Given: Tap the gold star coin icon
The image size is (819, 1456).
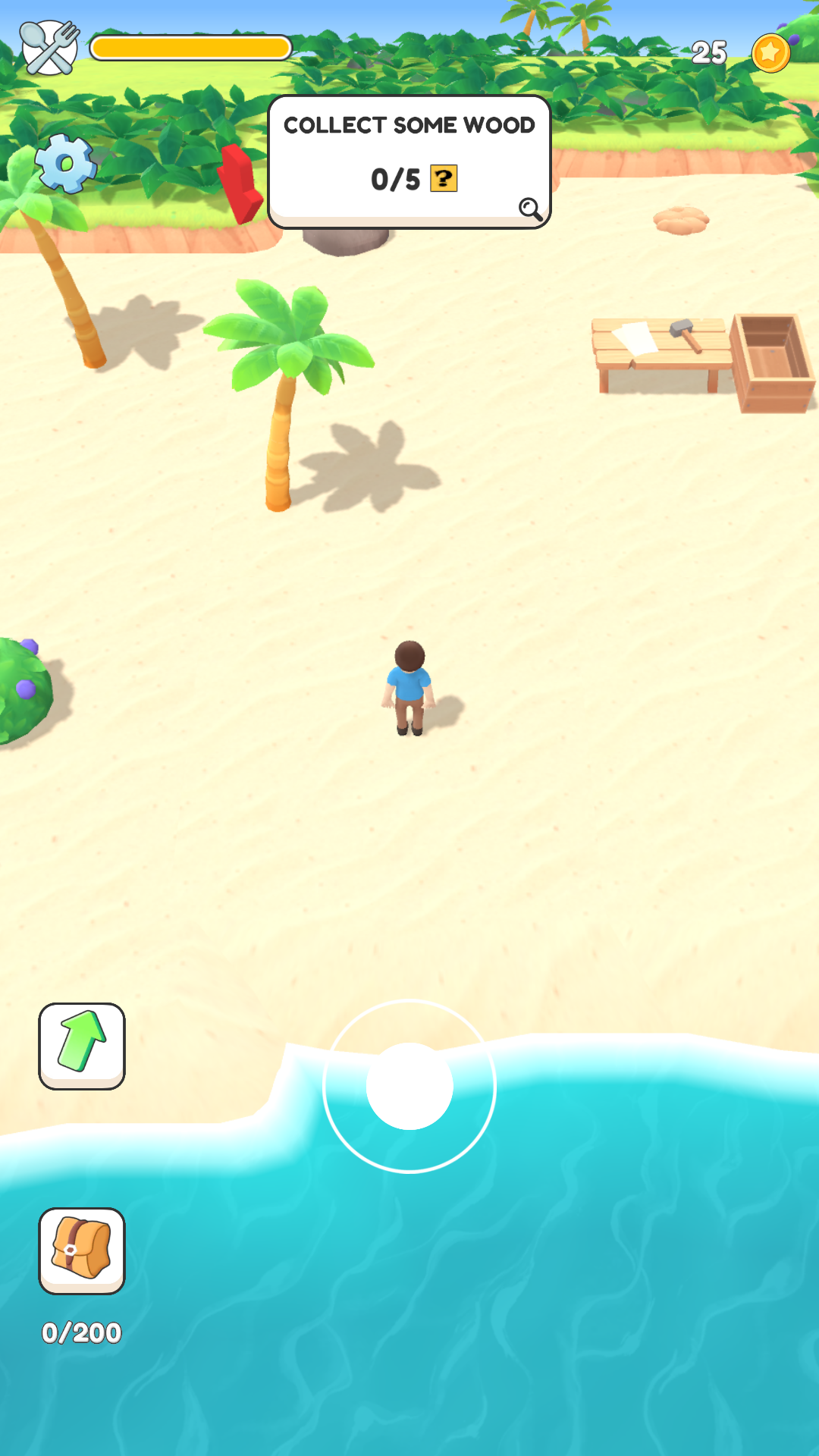Looking at the screenshot, I should (x=770, y=53).
